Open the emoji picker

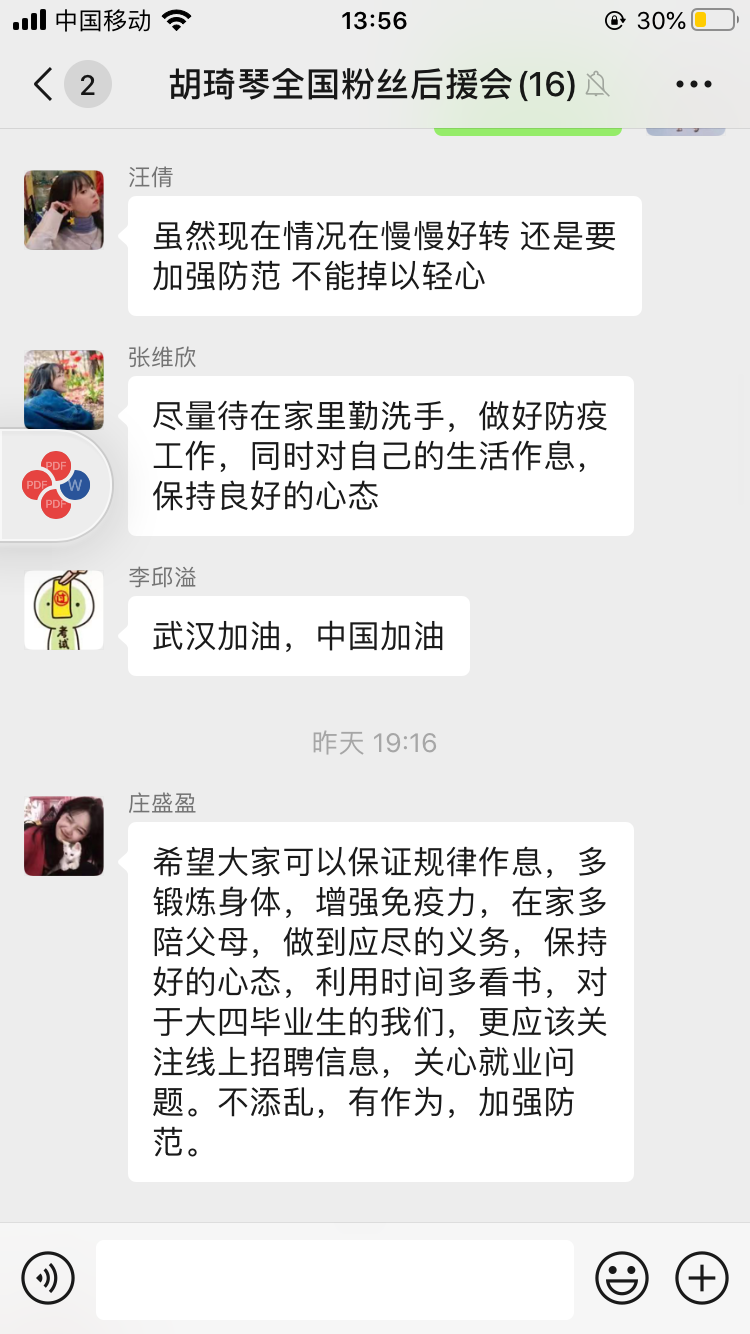coord(622,1277)
